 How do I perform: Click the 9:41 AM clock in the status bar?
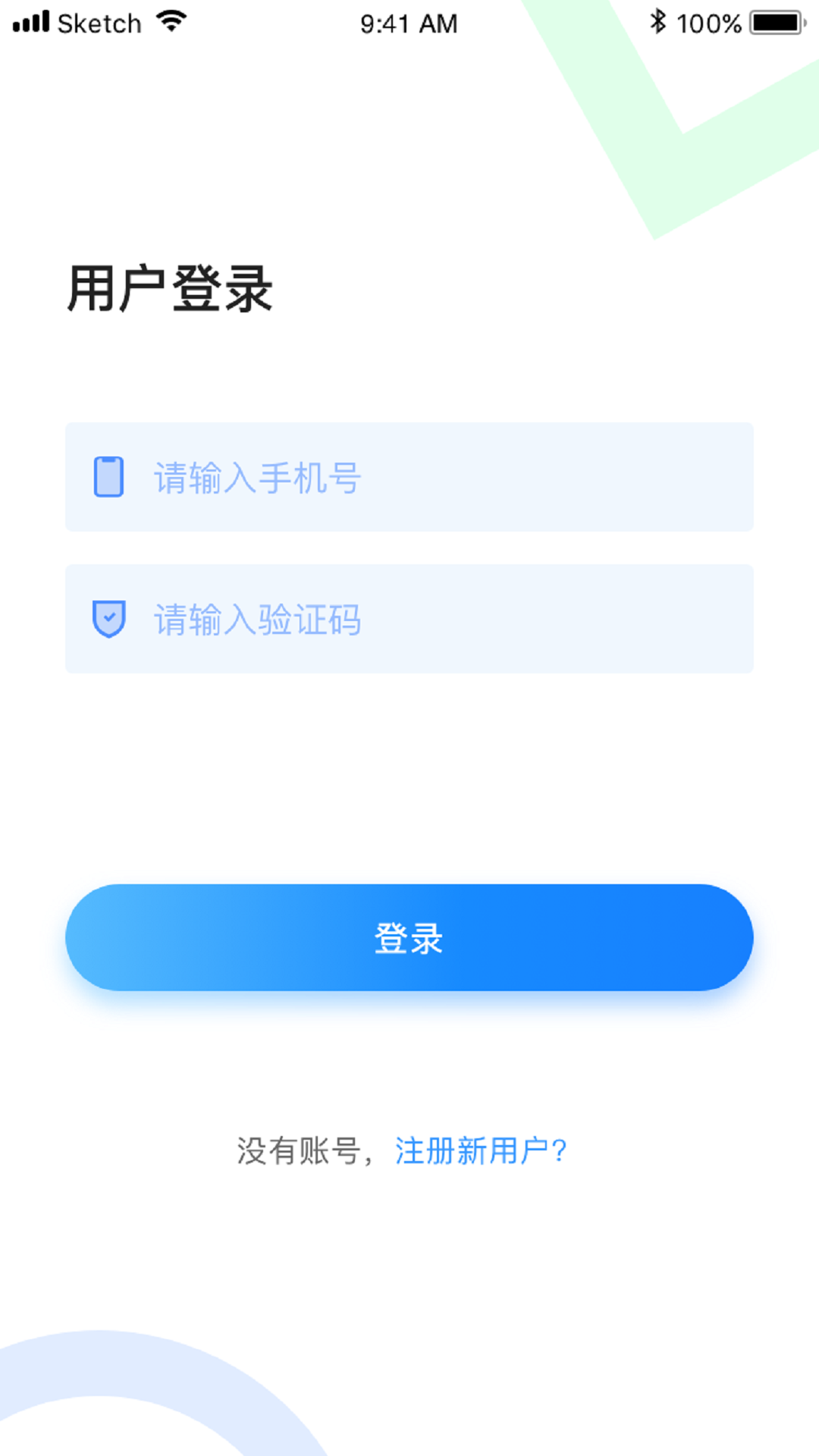[x=409, y=23]
